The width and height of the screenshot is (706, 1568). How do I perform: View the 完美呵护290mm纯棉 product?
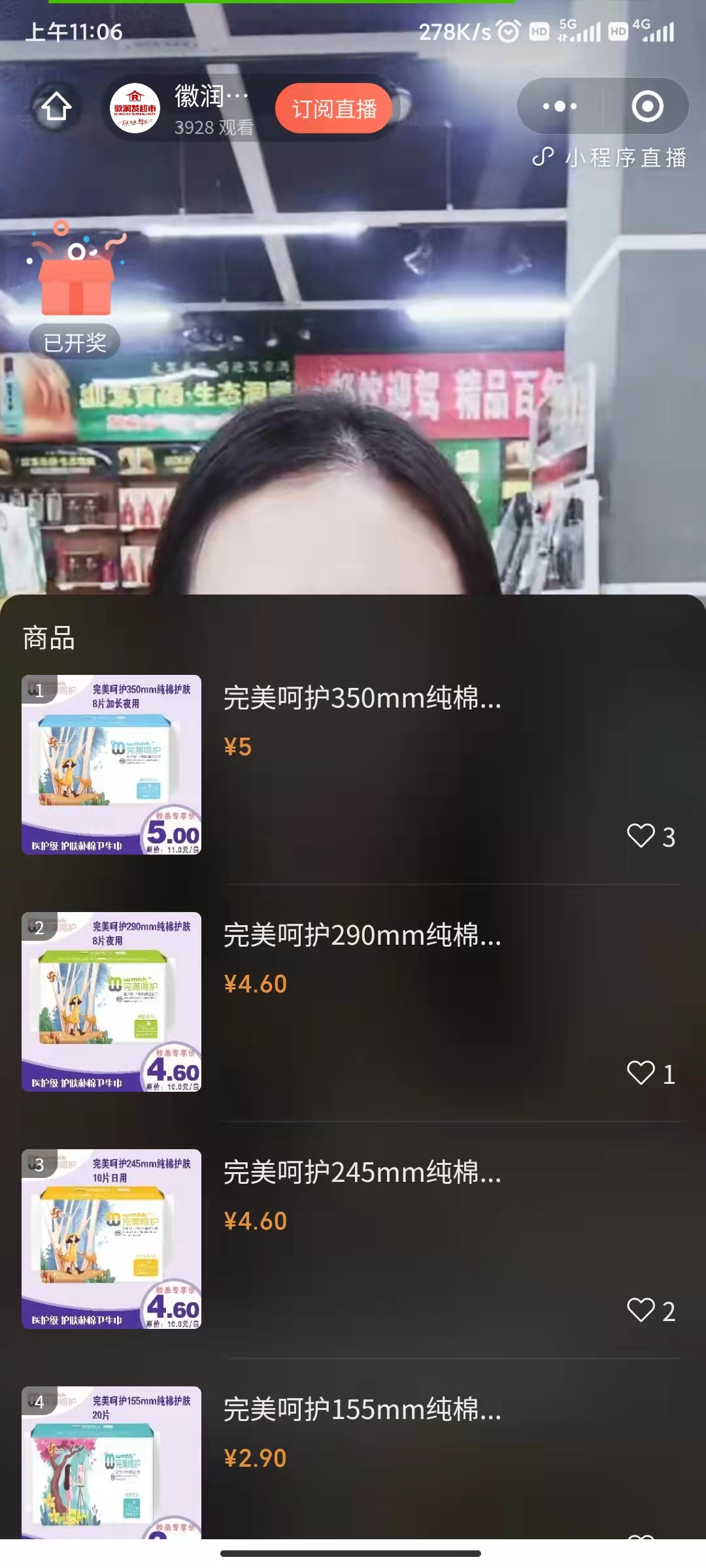(362, 936)
